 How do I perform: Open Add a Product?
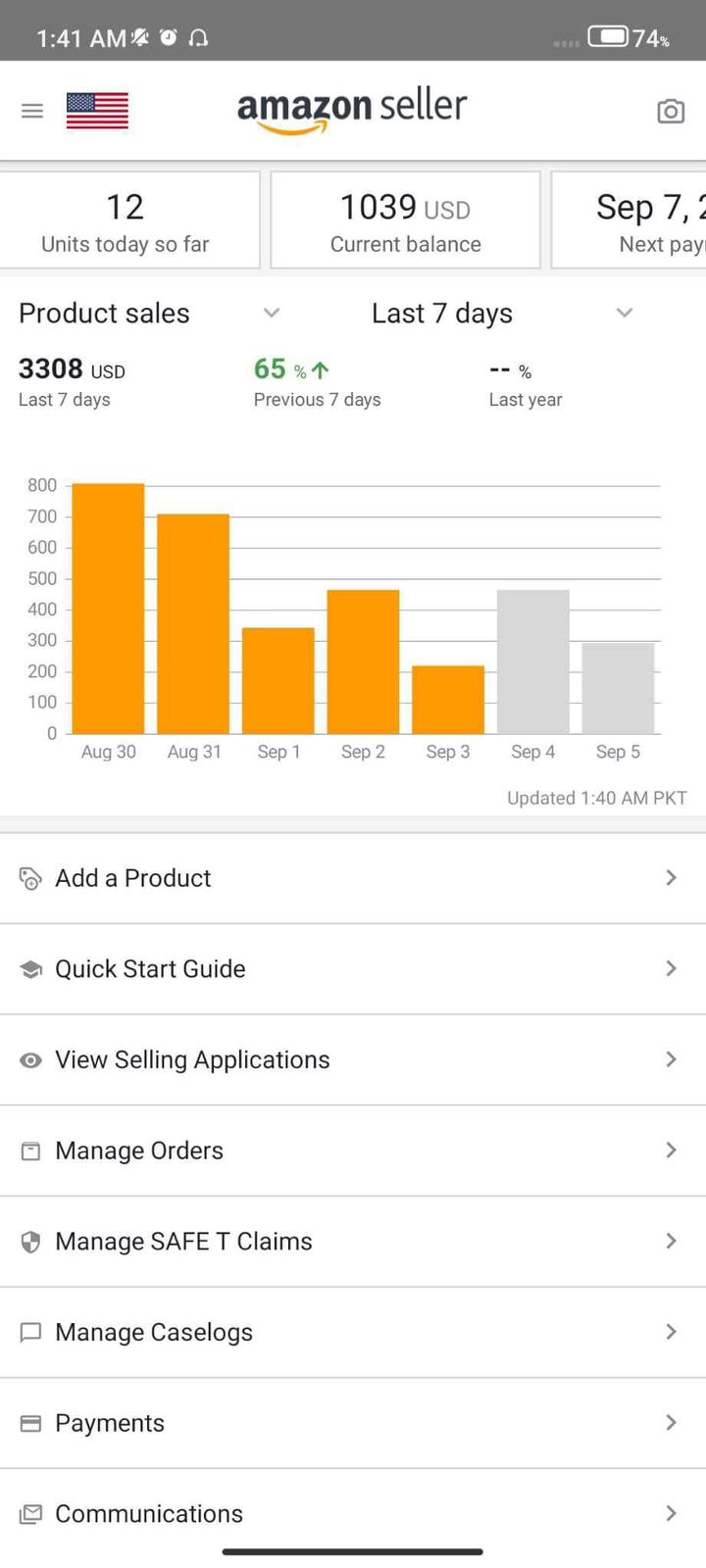(352, 878)
